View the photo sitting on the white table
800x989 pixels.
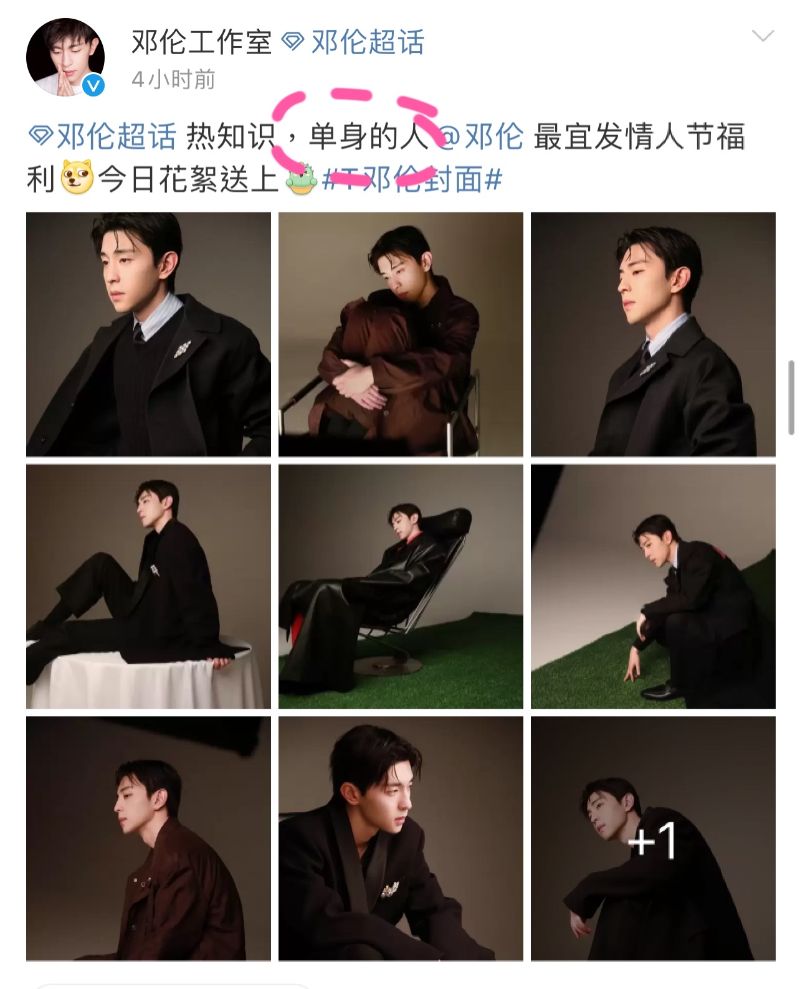click(x=148, y=586)
